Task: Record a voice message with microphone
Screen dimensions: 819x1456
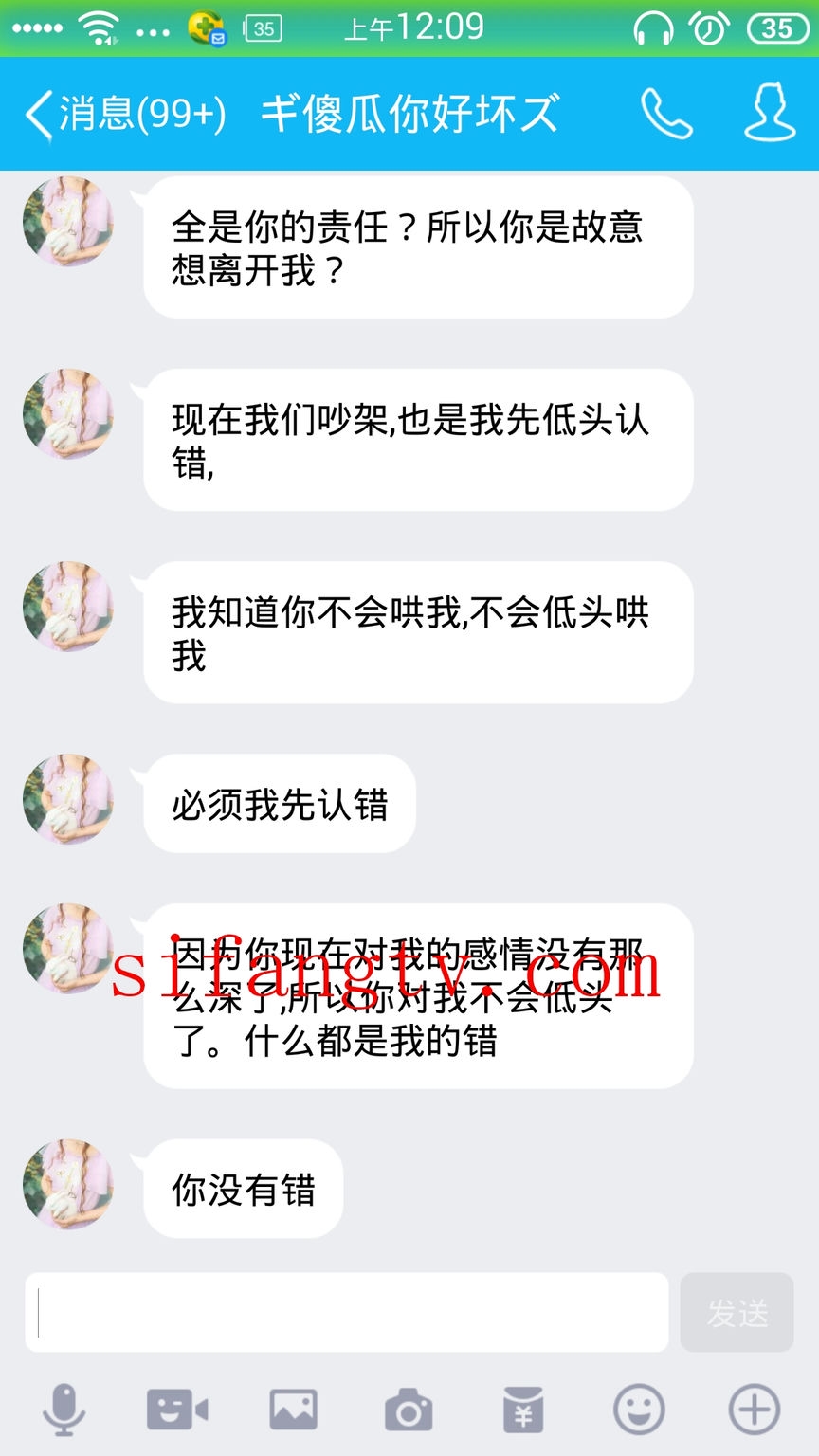Action: 64,1410
